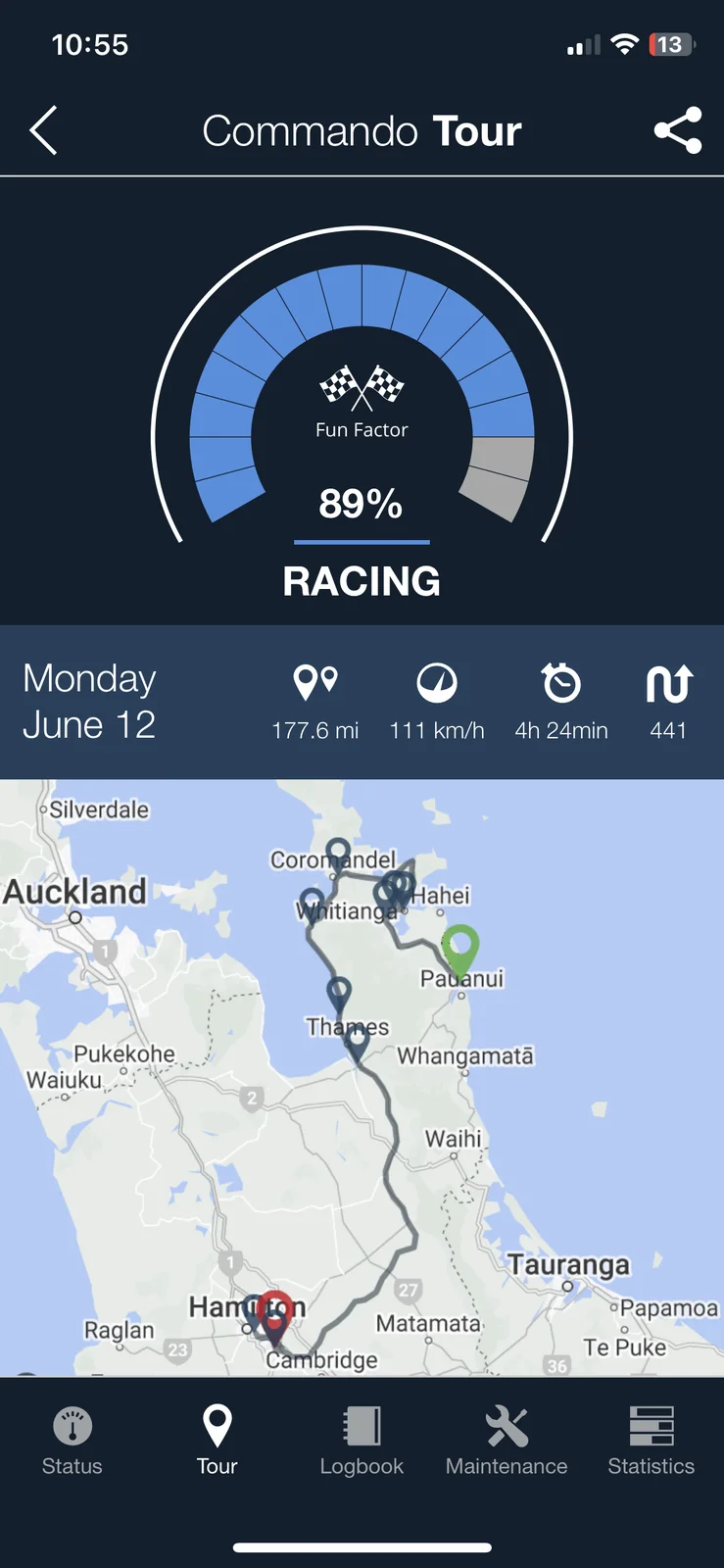Open the Statistics tab
The width and height of the screenshot is (724, 1568).
pyautogui.click(x=651, y=1440)
